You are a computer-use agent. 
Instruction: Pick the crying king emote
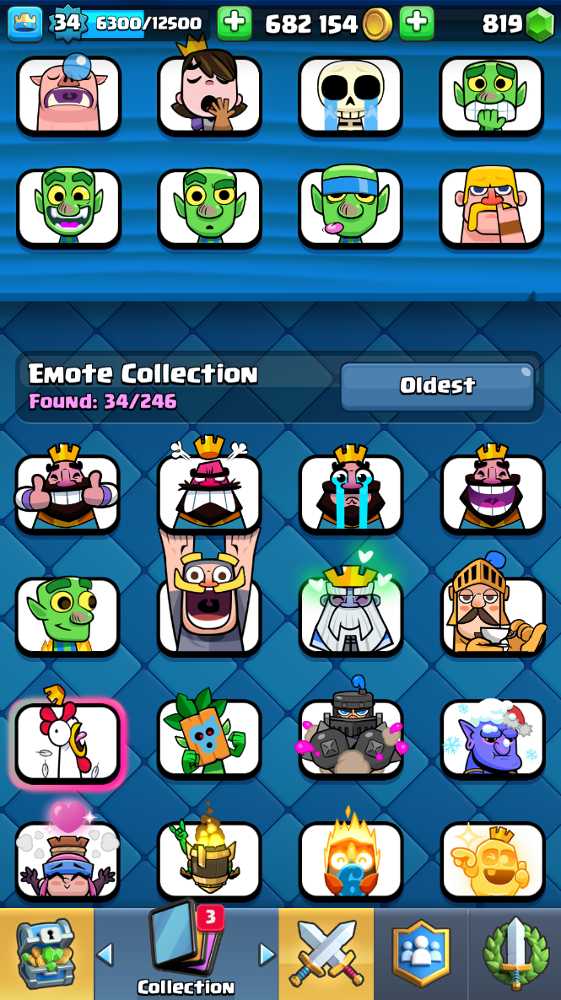tap(351, 491)
